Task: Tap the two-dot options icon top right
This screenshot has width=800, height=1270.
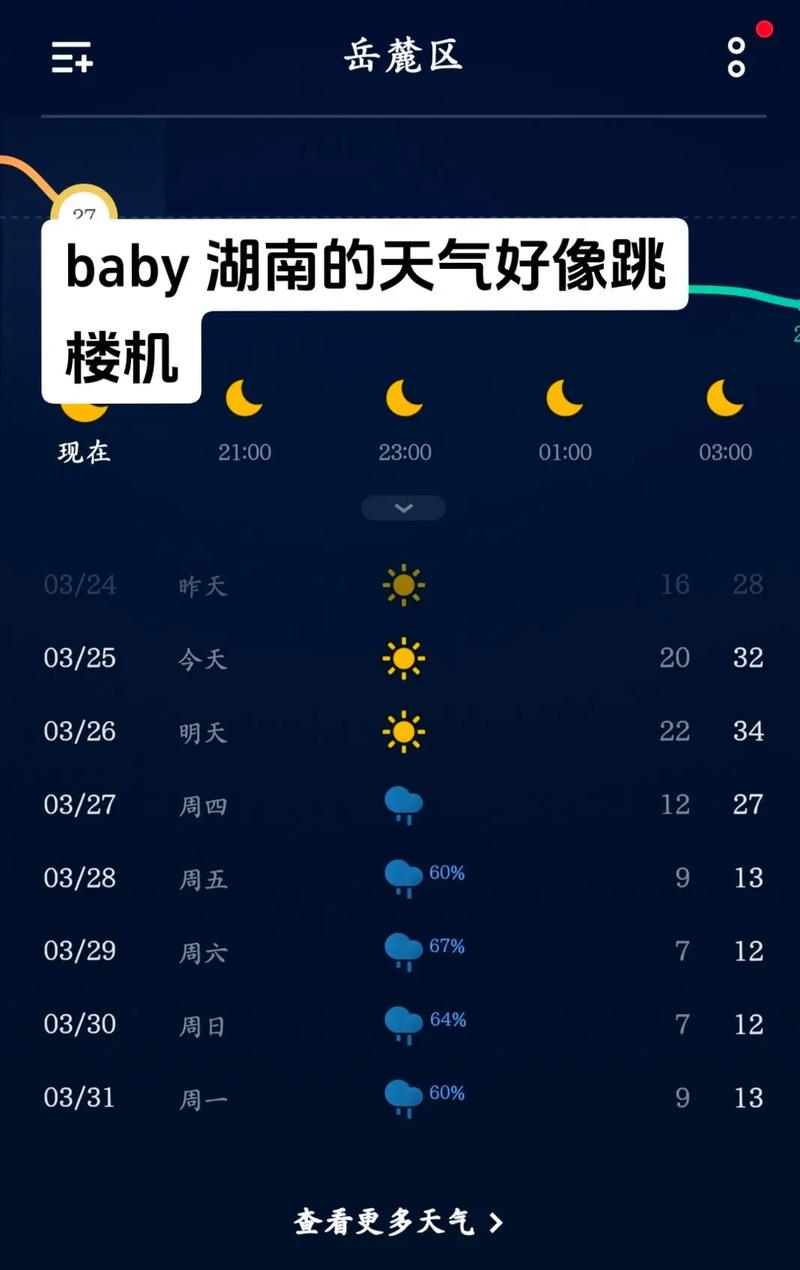Action: point(735,57)
